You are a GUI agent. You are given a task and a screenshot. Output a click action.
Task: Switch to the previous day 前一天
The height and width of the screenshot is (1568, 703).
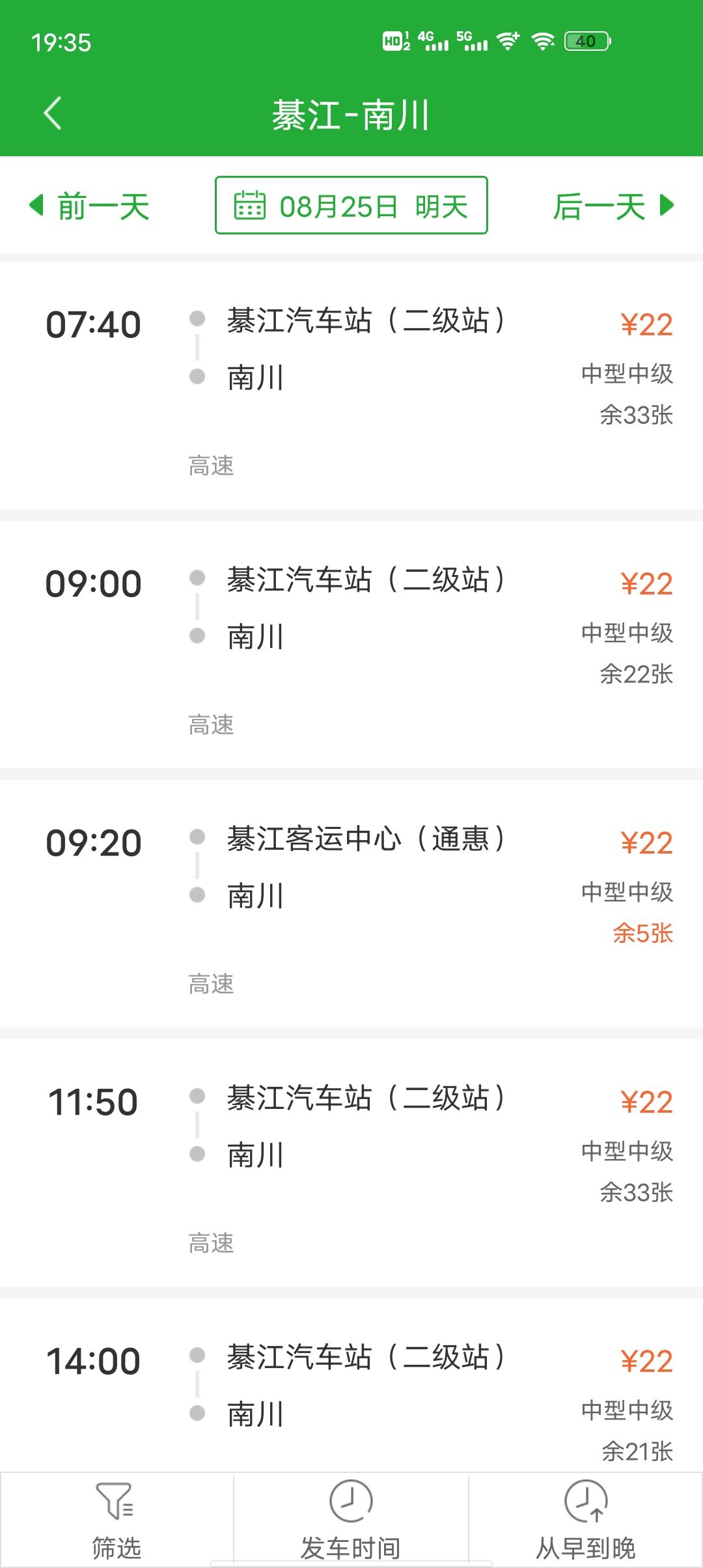click(90, 206)
